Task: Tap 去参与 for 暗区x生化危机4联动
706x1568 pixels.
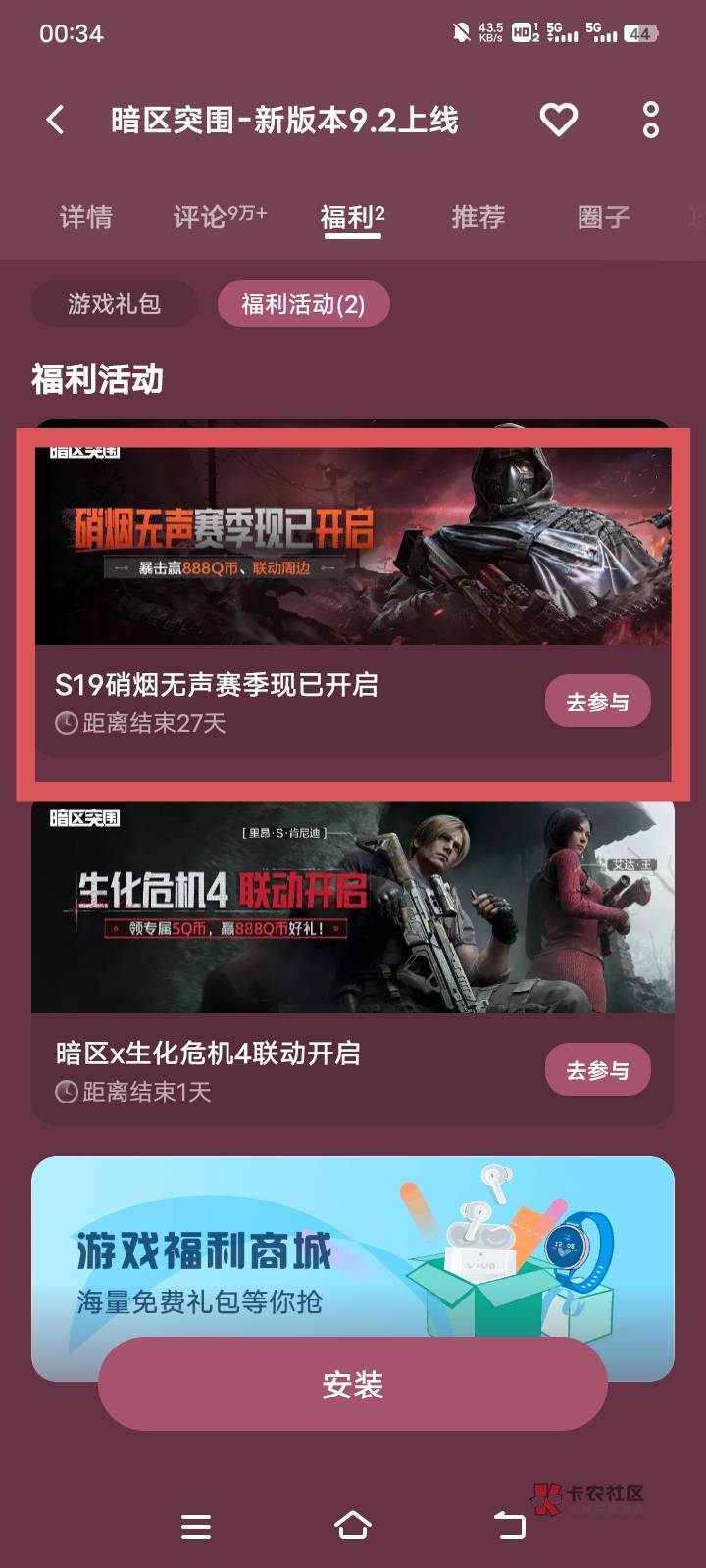Action: pyautogui.click(x=597, y=1070)
